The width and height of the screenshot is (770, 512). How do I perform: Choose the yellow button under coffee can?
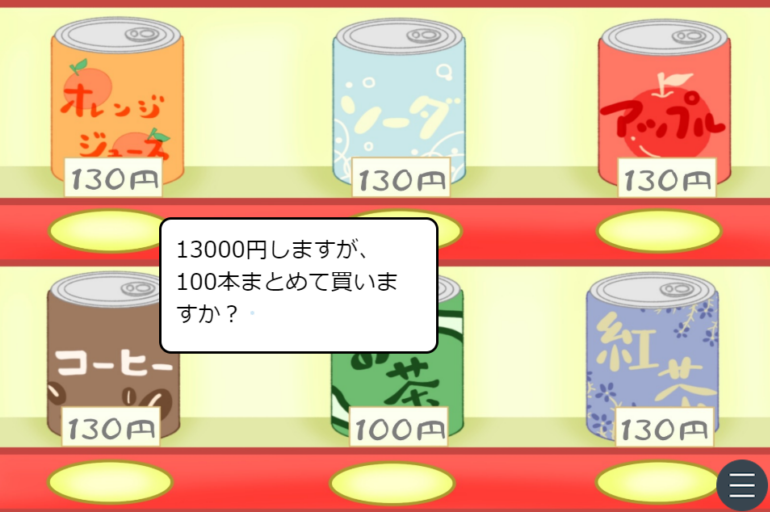click(x=109, y=482)
